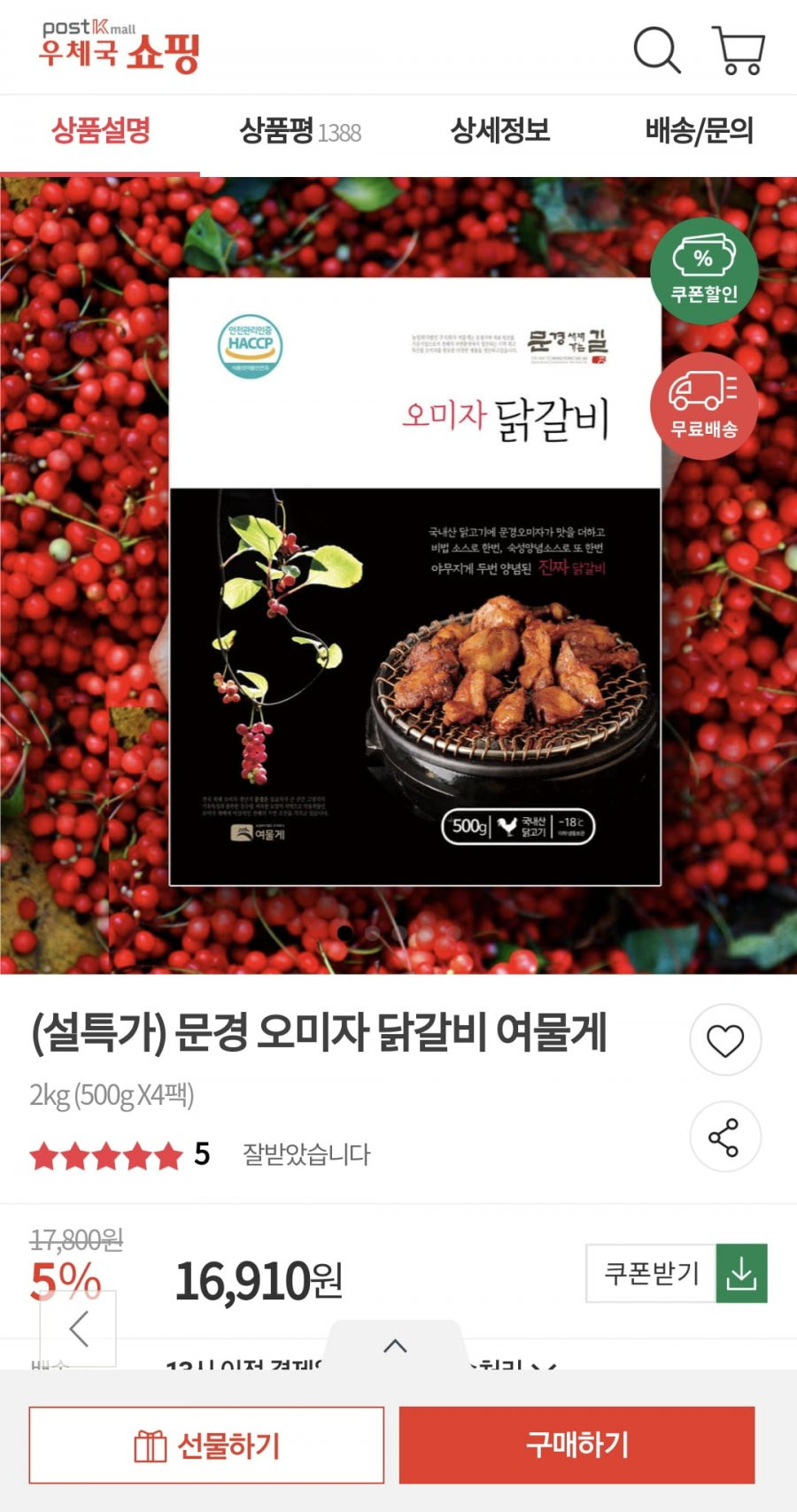797x1512 pixels.
Task: Expand the bottom purchase panel
Action: click(395, 1346)
